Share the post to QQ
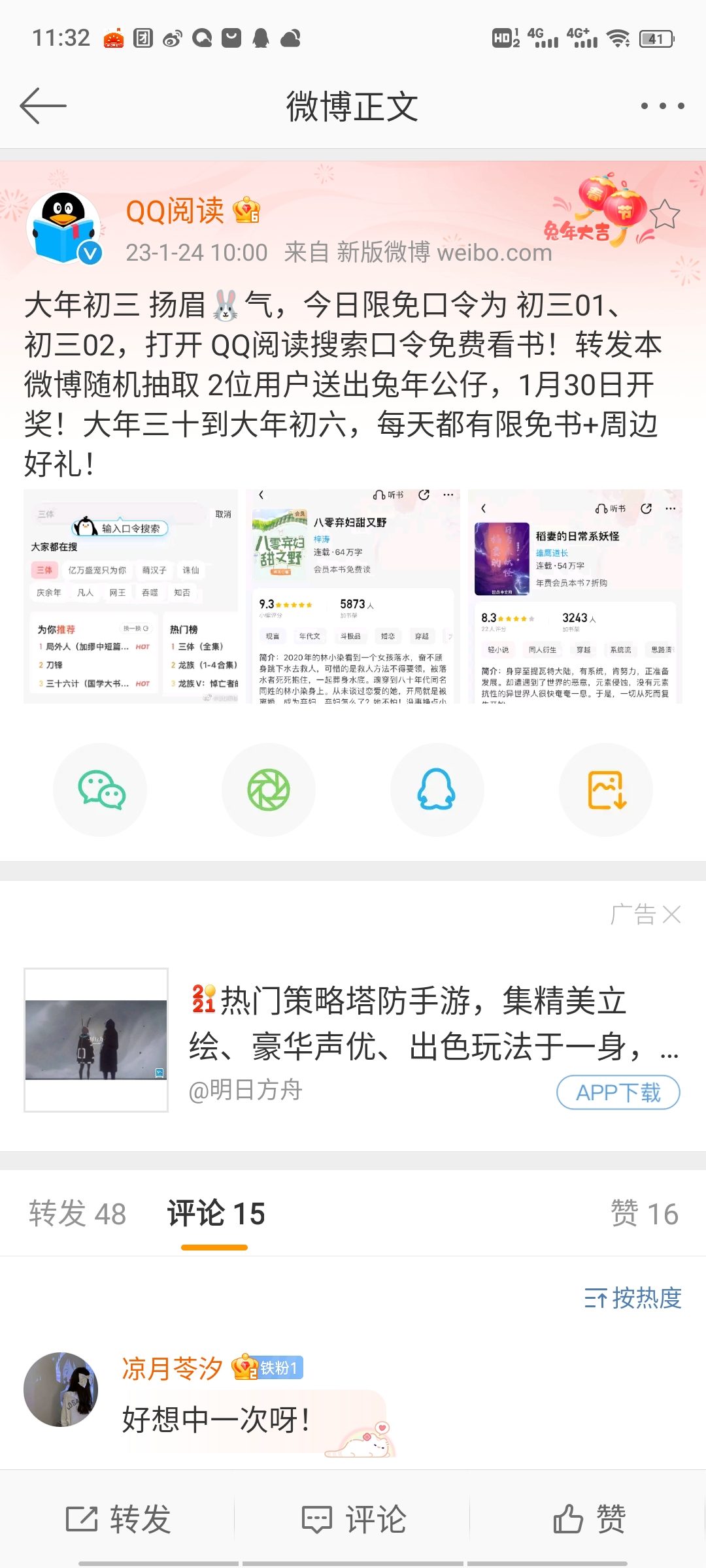This screenshot has width=706, height=1568. click(x=437, y=790)
